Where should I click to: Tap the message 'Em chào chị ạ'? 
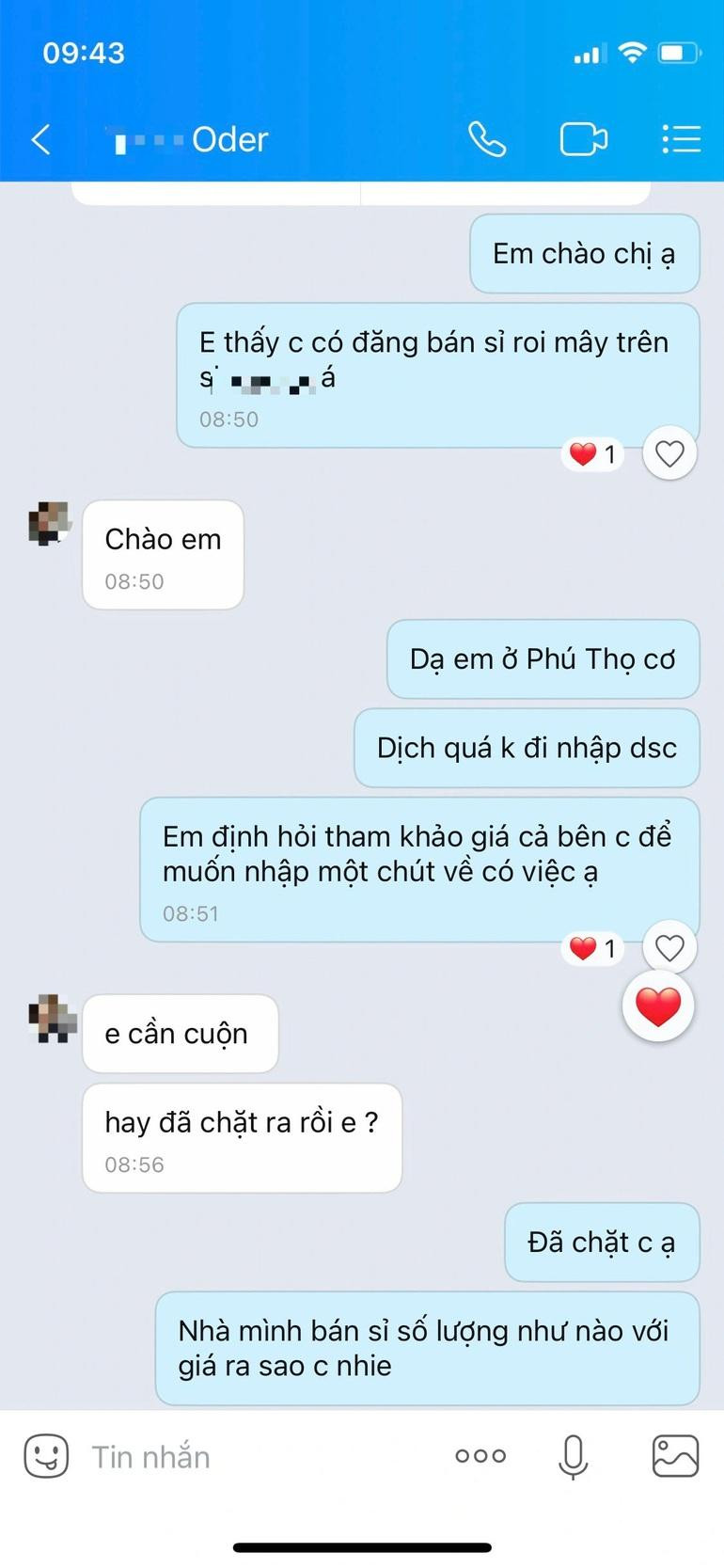584,253
